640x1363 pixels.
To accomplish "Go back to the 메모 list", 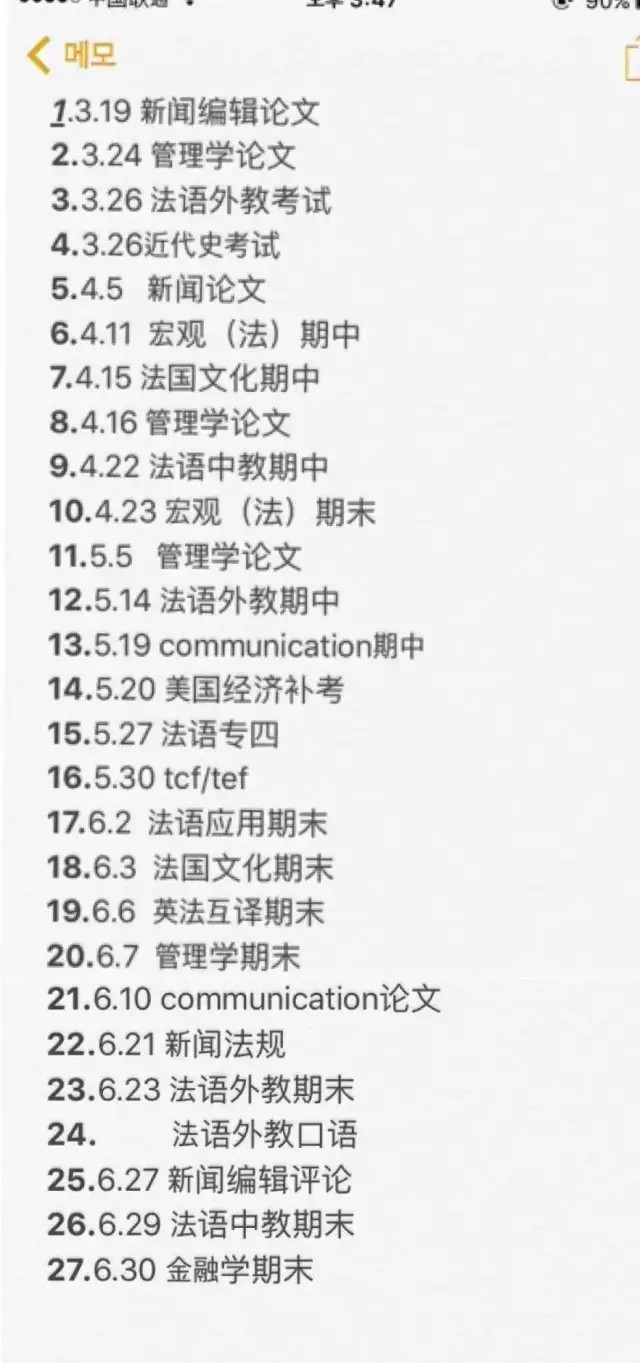I will point(72,55).
